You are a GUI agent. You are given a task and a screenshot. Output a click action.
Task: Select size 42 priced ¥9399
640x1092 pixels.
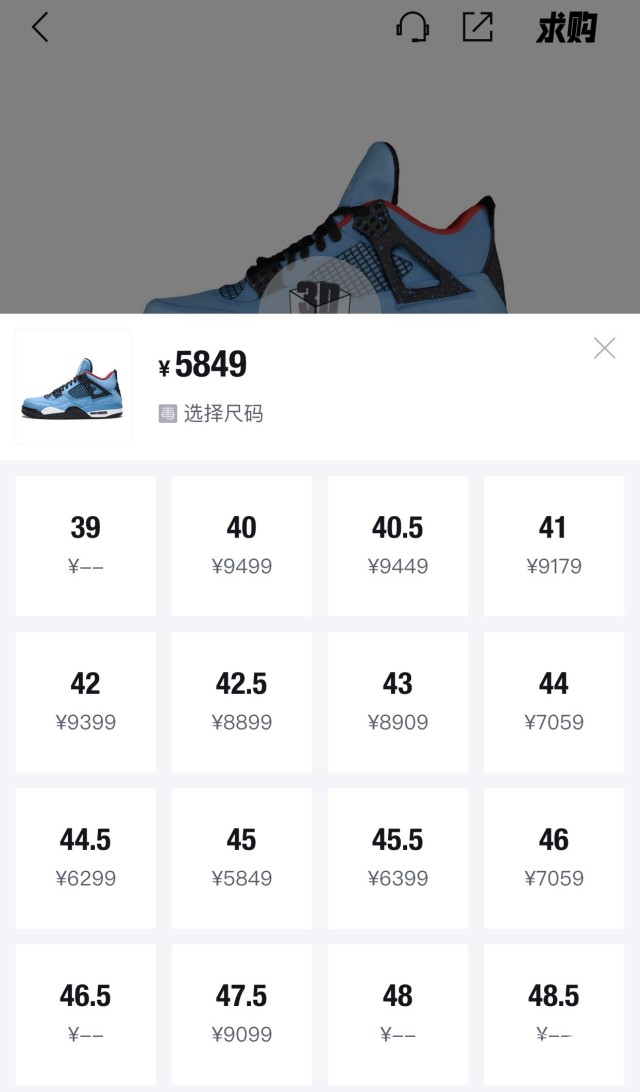pyautogui.click(x=86, y=702)
